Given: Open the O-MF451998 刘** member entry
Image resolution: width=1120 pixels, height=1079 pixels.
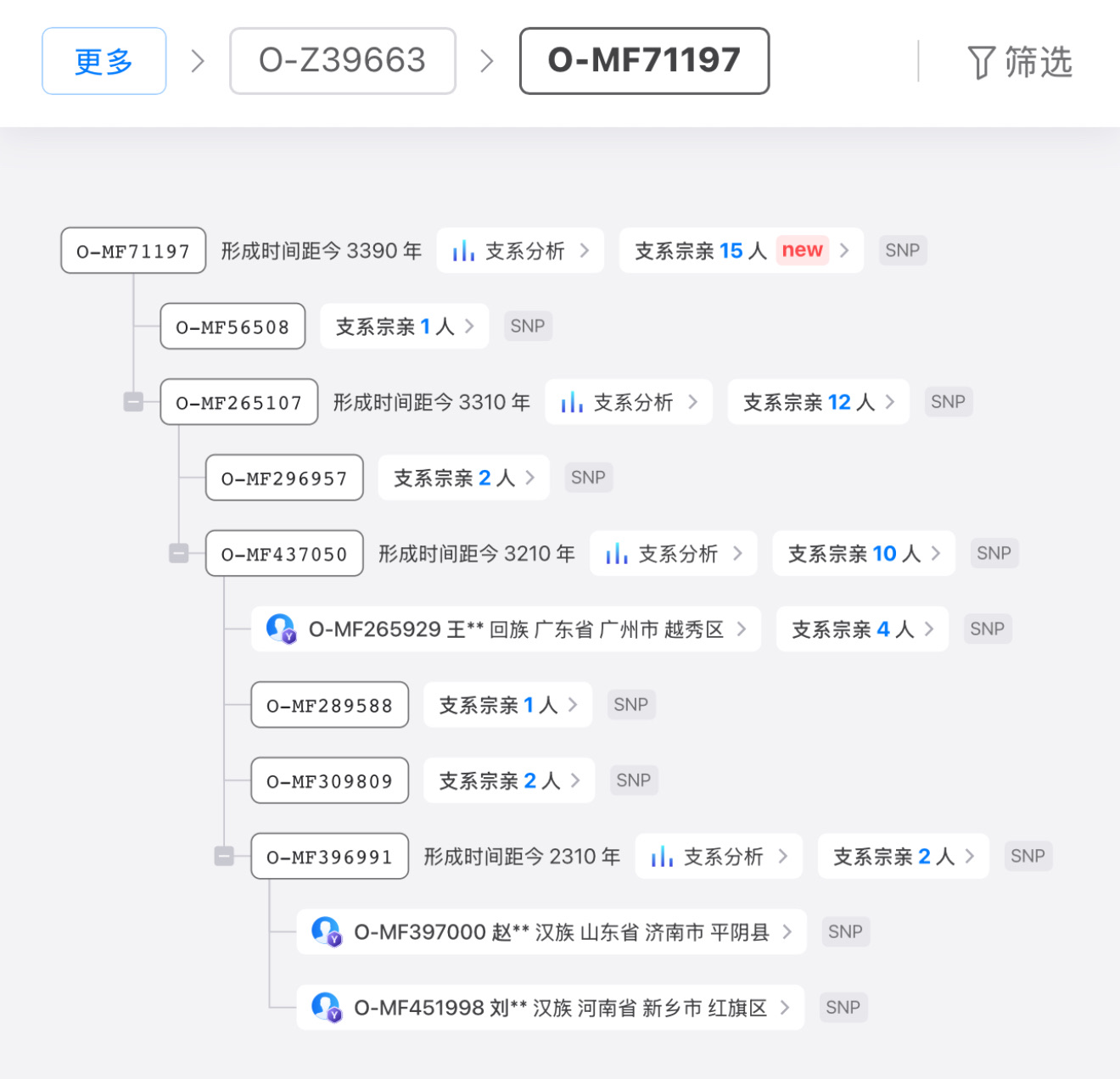Looking at the screenshot, I should [550, 1008].
